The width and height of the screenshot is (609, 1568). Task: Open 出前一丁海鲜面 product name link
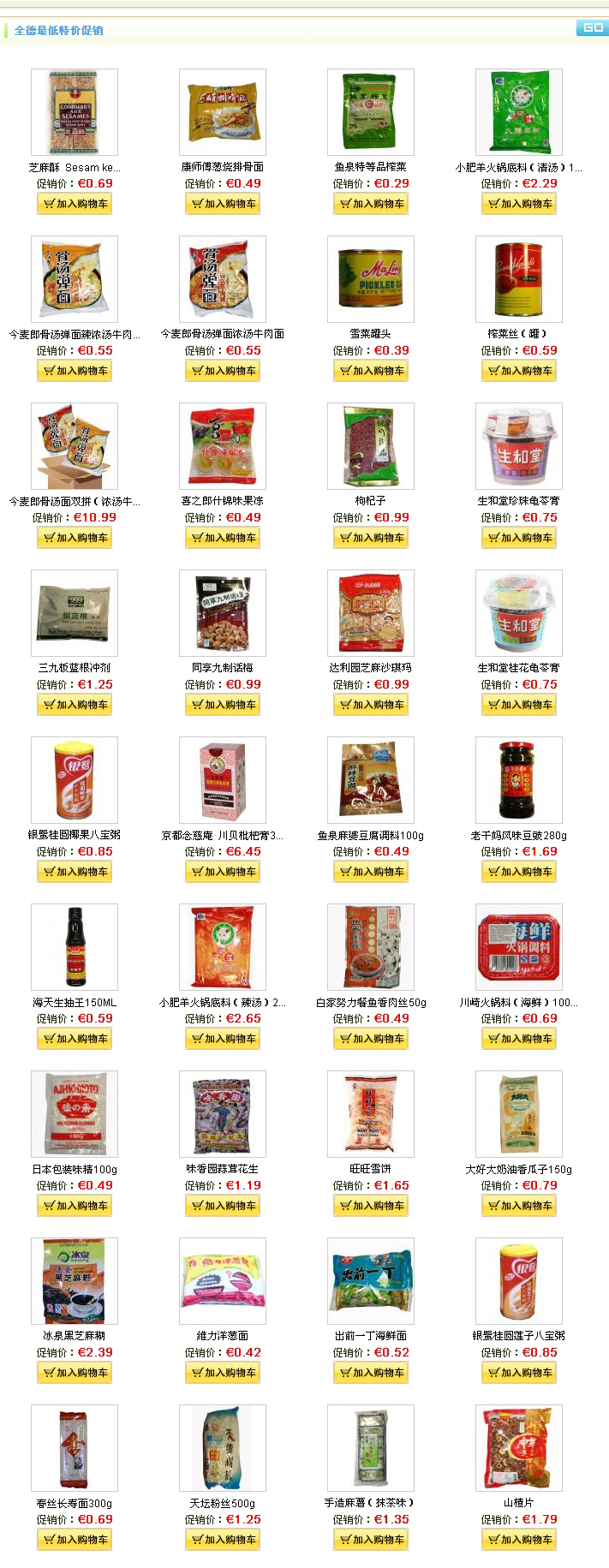click(x=371, y=1336)
